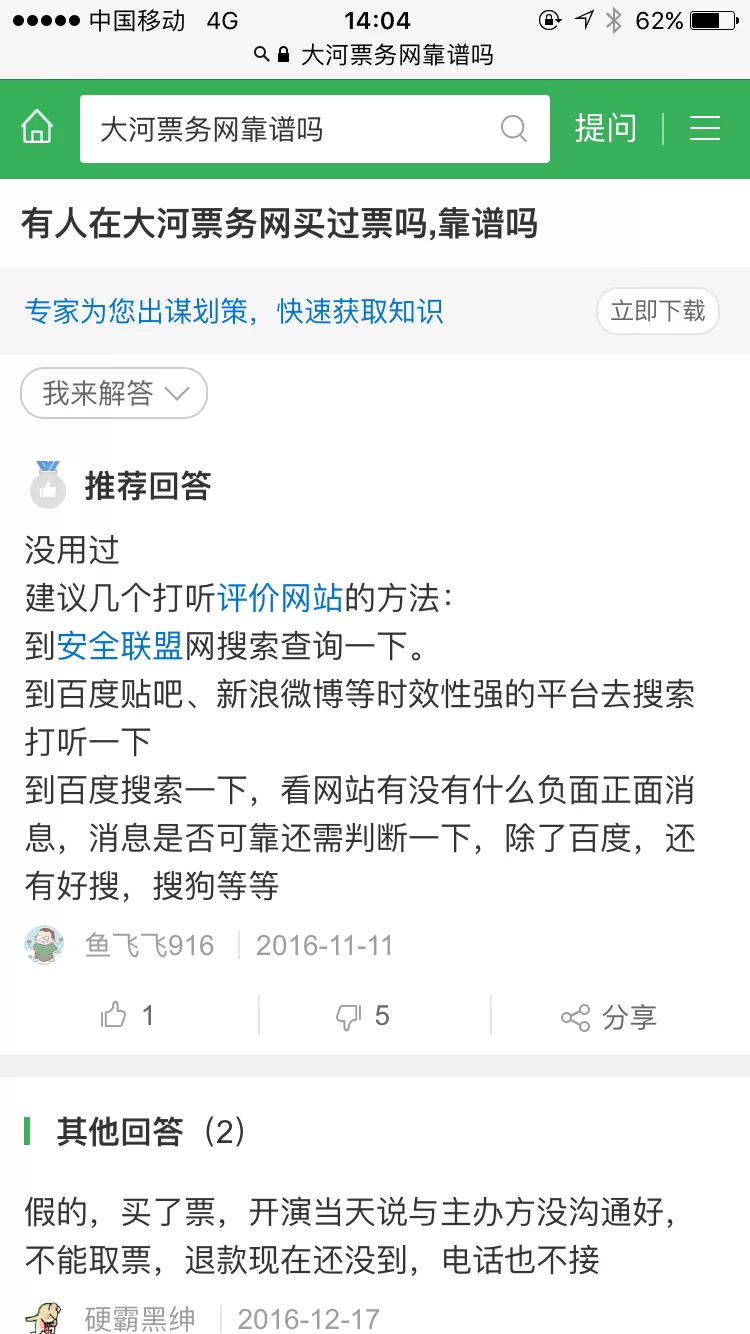Open the 评价网站 link
The image size is (750, 1334).
pyautogui.click(x=280, y=598)
